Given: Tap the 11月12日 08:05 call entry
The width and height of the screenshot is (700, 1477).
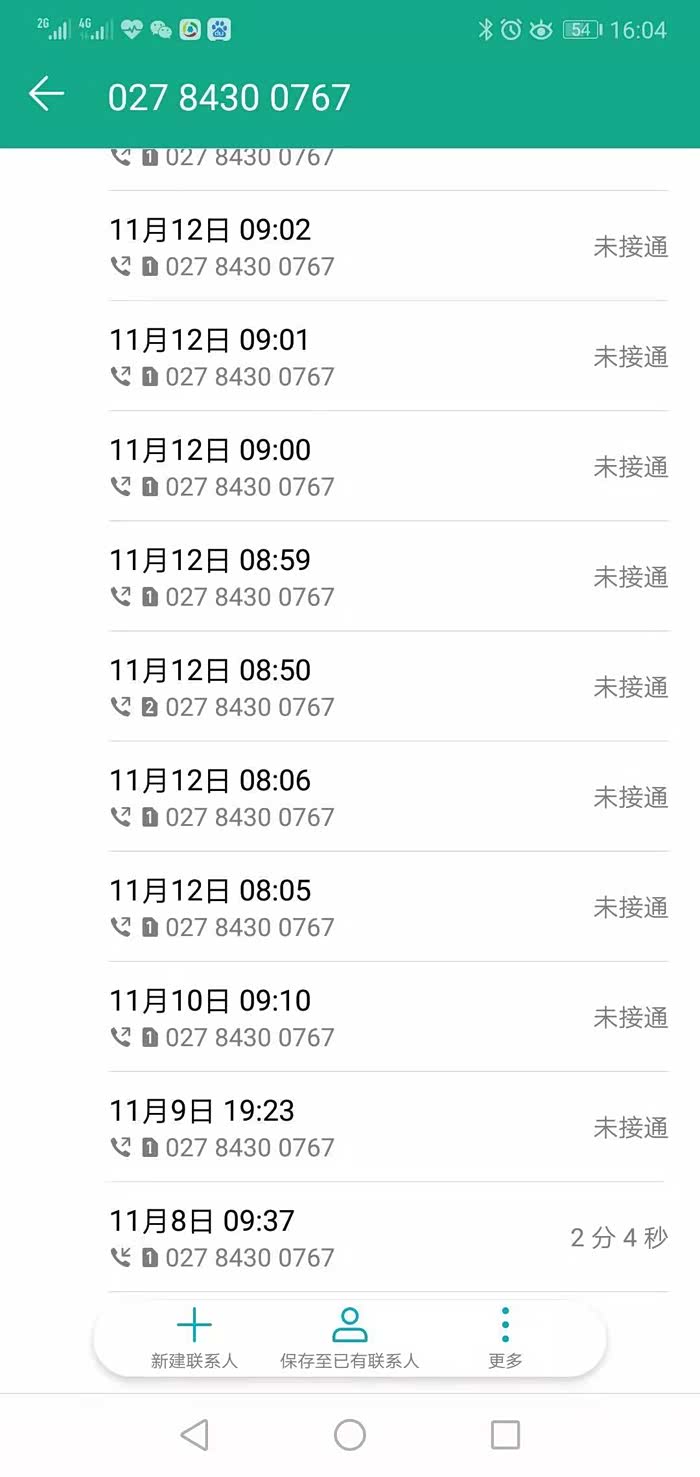Looking at the screenshot, I should [388, 907].
